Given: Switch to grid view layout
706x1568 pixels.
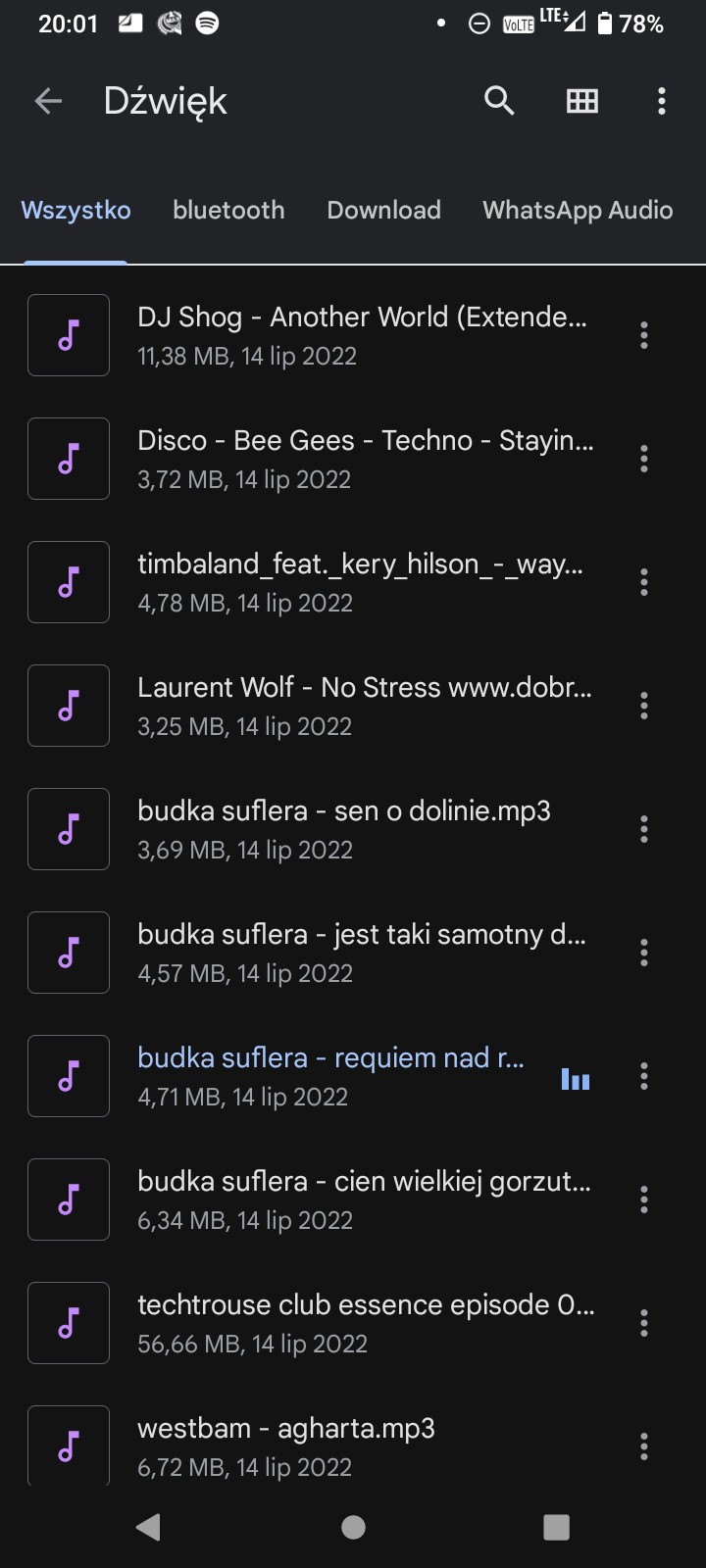Looking at the screenshot, I should [581, 101].
